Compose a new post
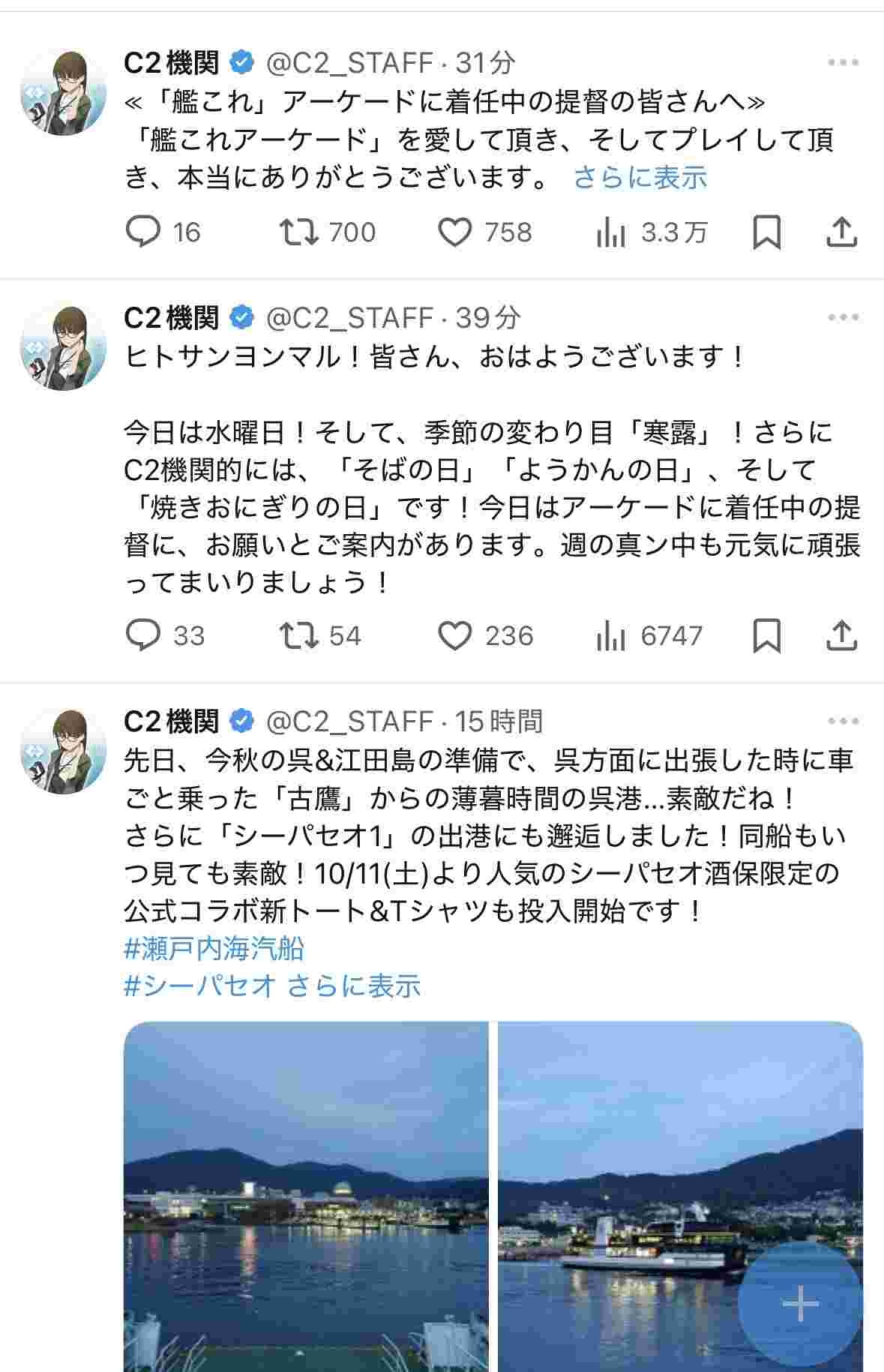The width and height of the screenshot is (884, 1372). point(800,1304)
